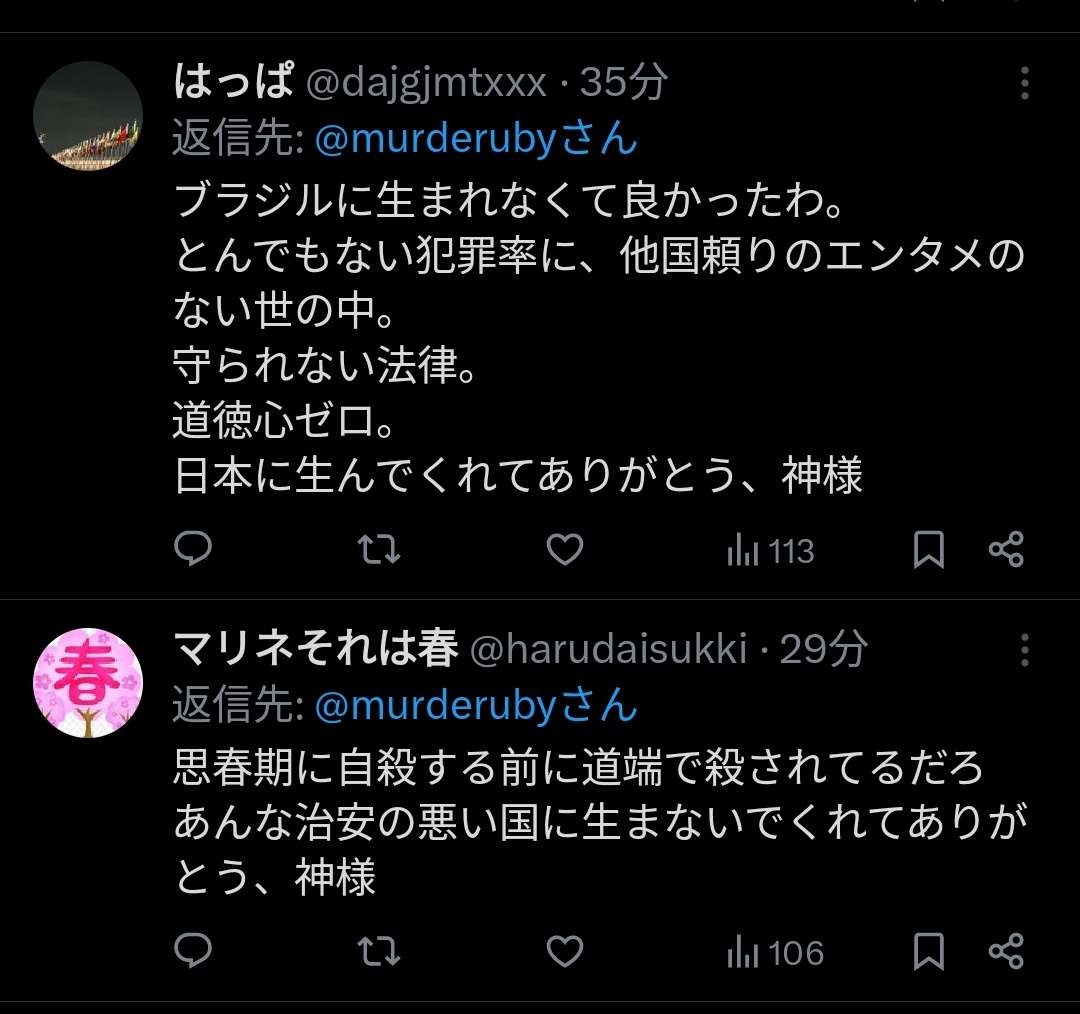Screen dimensions: 1080x1014
Task: Open overflow menu on マリネそれは春's reply
Action: (x=1024, y=651)
